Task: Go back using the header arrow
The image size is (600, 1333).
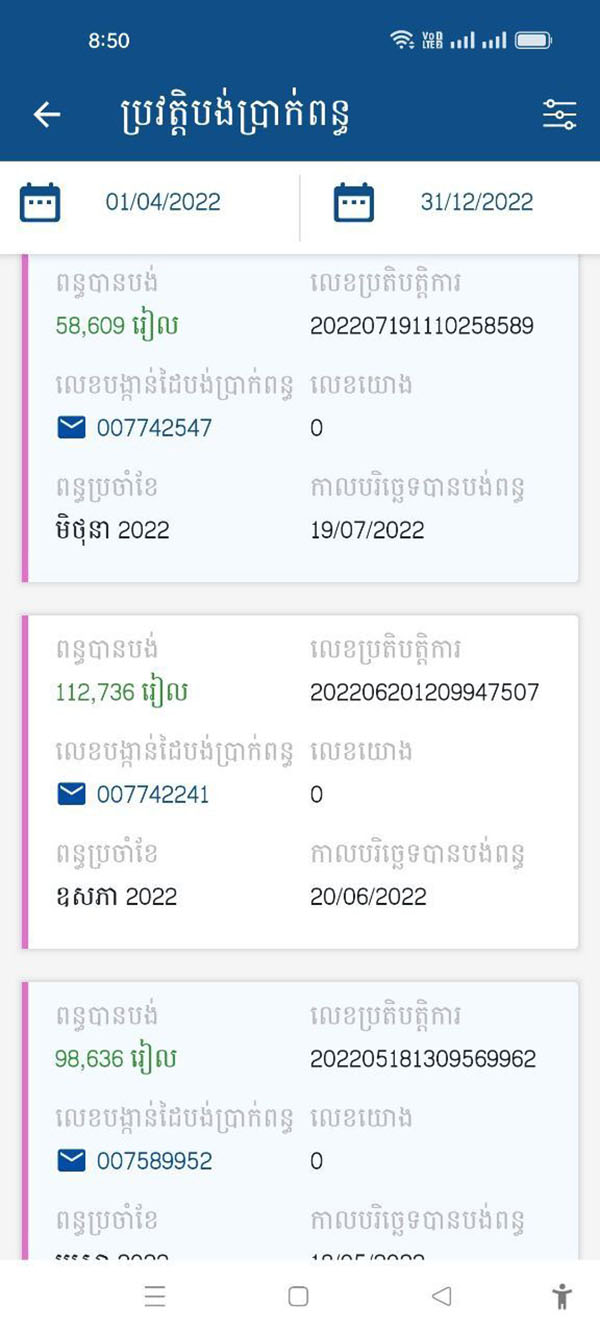Action: point(47,115)
